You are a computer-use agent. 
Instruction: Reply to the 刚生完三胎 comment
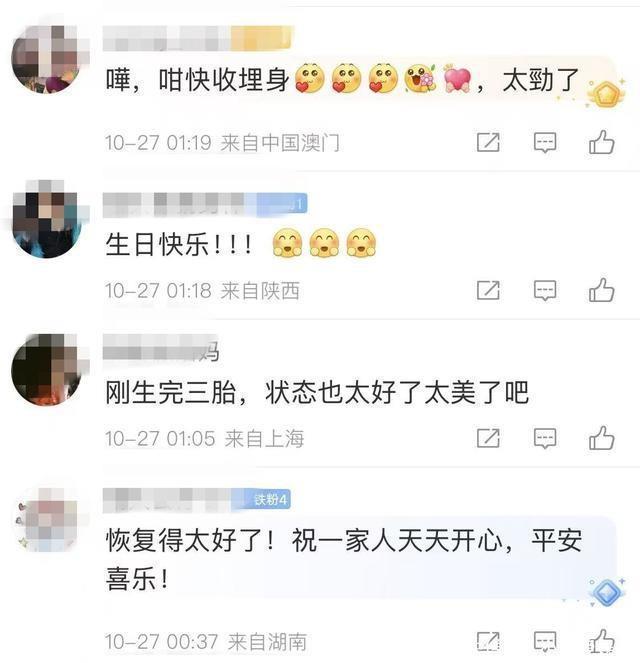click(x=545, y=438)
